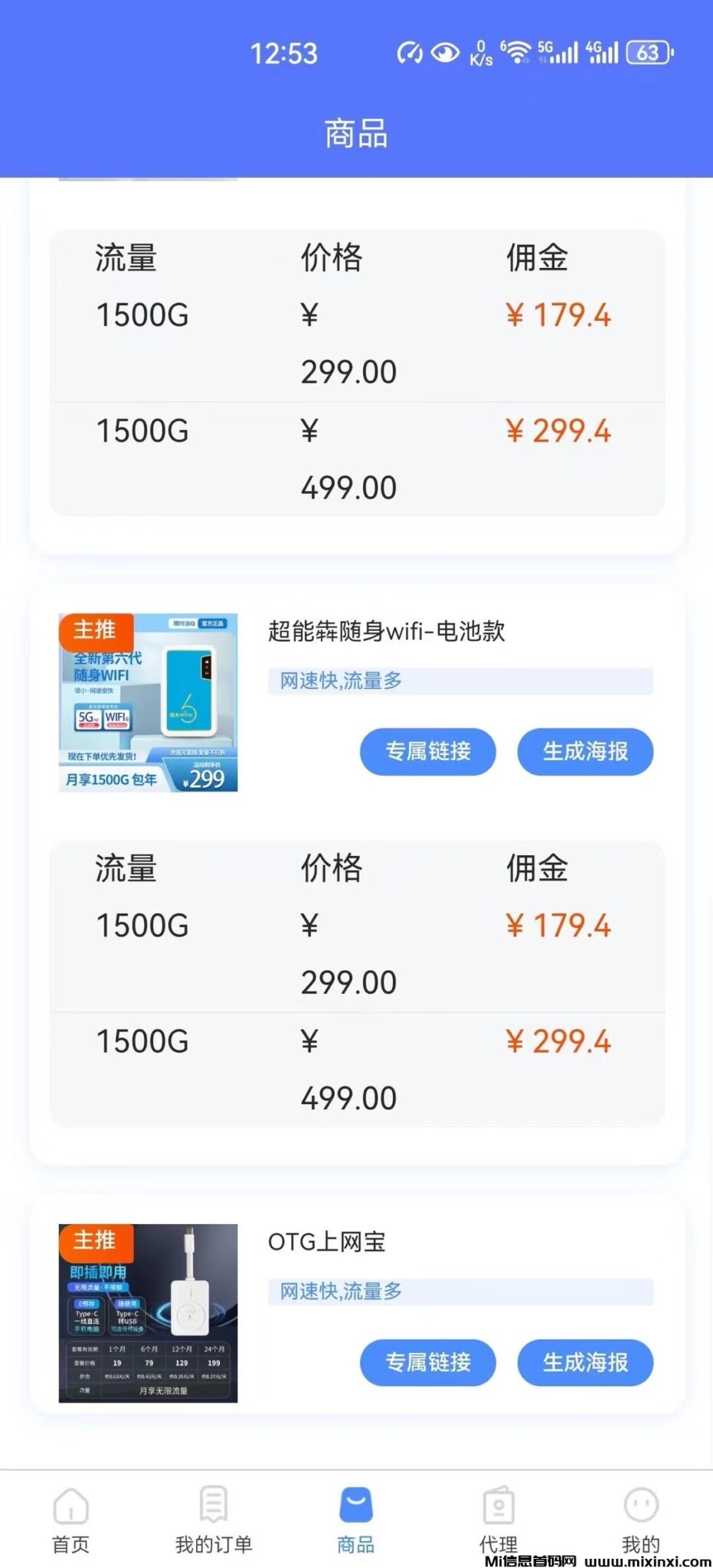The height and width of the screenshot is (1568, 713).
Task: Switch to the 首页 tab
Action: pyautogui.click(x=70, y=1520)
